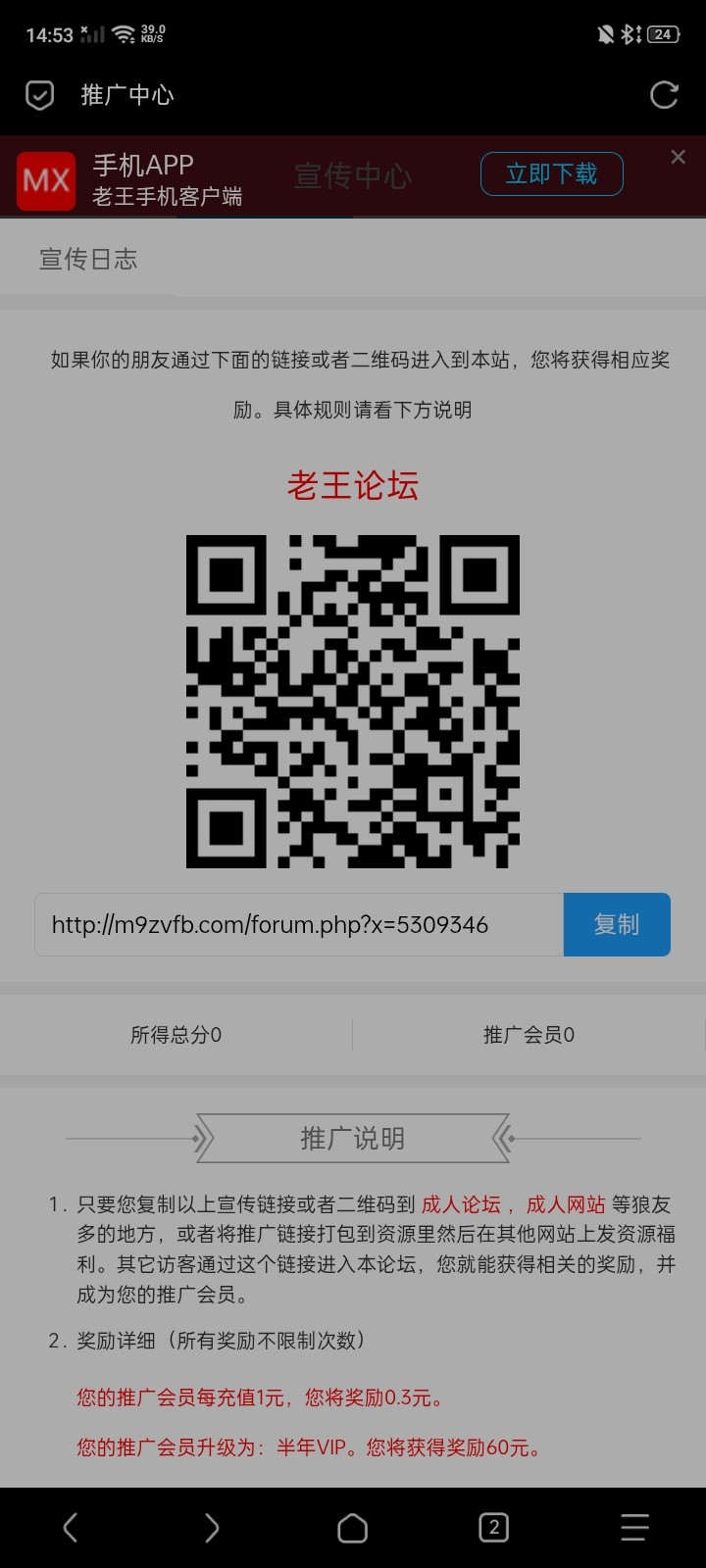The height and width of the screenshot is (1568, 706).
Task: Open the browser hamburger menu
Action: pos(634,1527)
